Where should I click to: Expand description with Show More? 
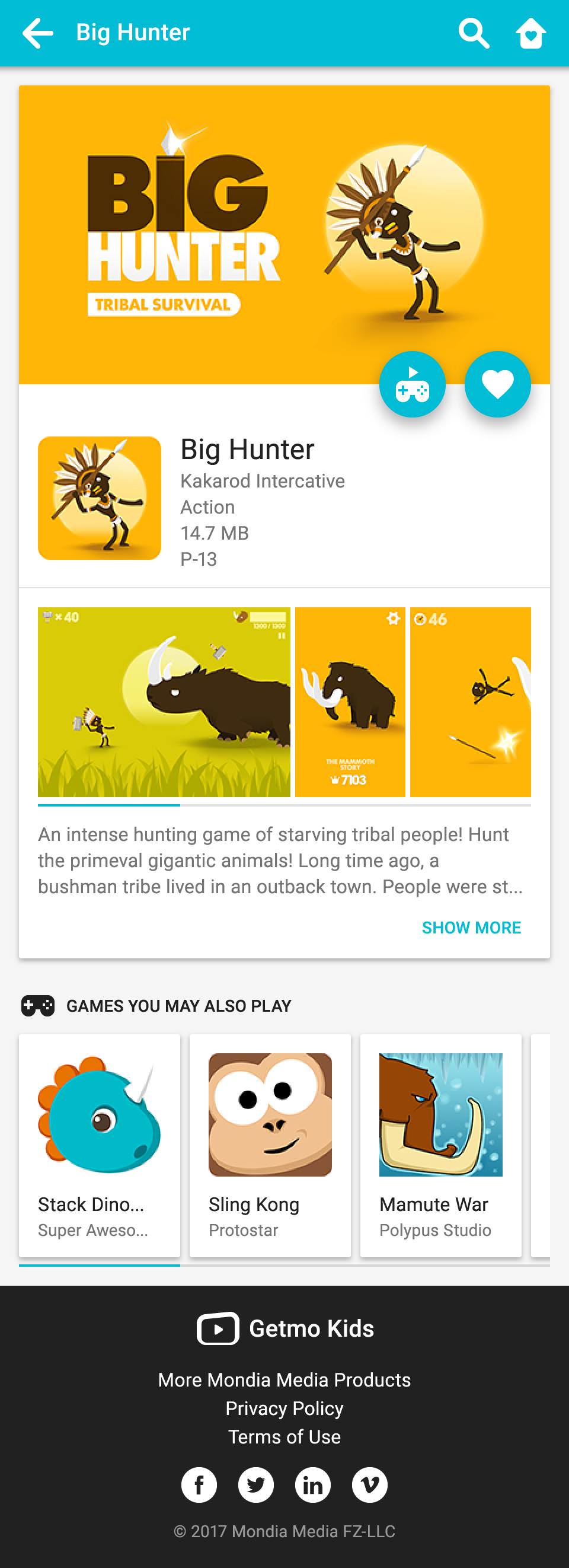tap(471, 927)
